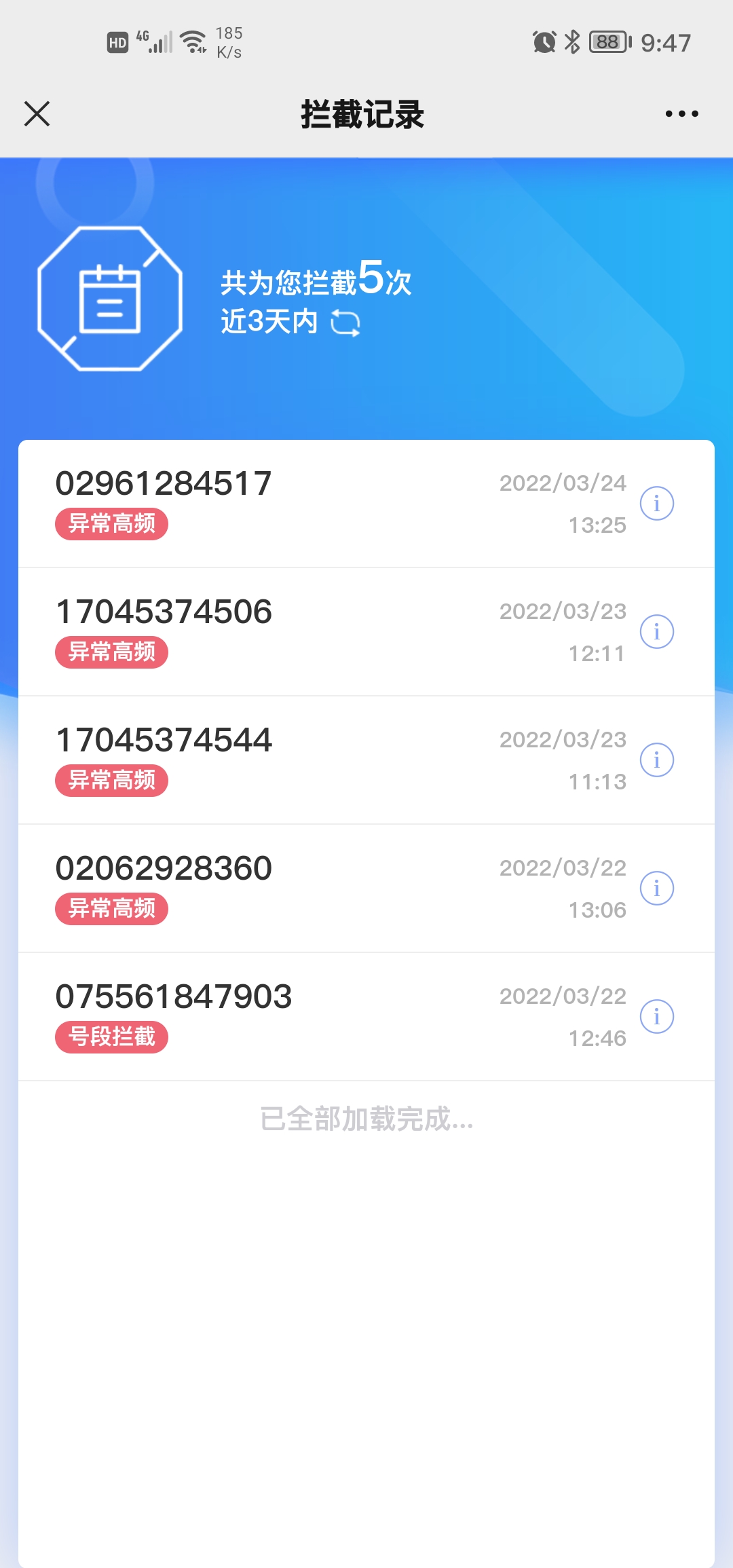Tap the battery indicator showing 88
This screenshot has height=1568, width=733.
[606, 42]
